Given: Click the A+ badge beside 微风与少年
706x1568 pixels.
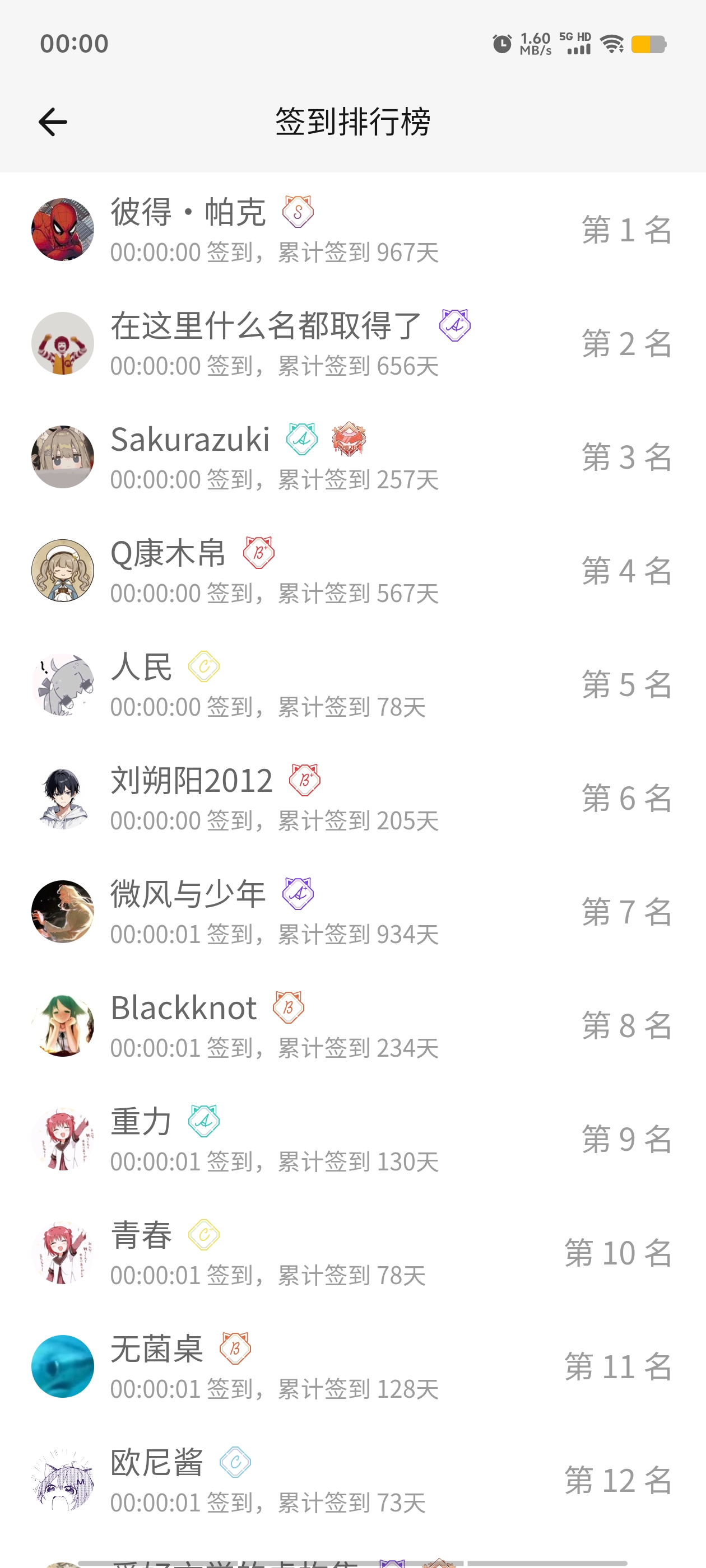Looking at the screenshot, I should pos(298,893).
